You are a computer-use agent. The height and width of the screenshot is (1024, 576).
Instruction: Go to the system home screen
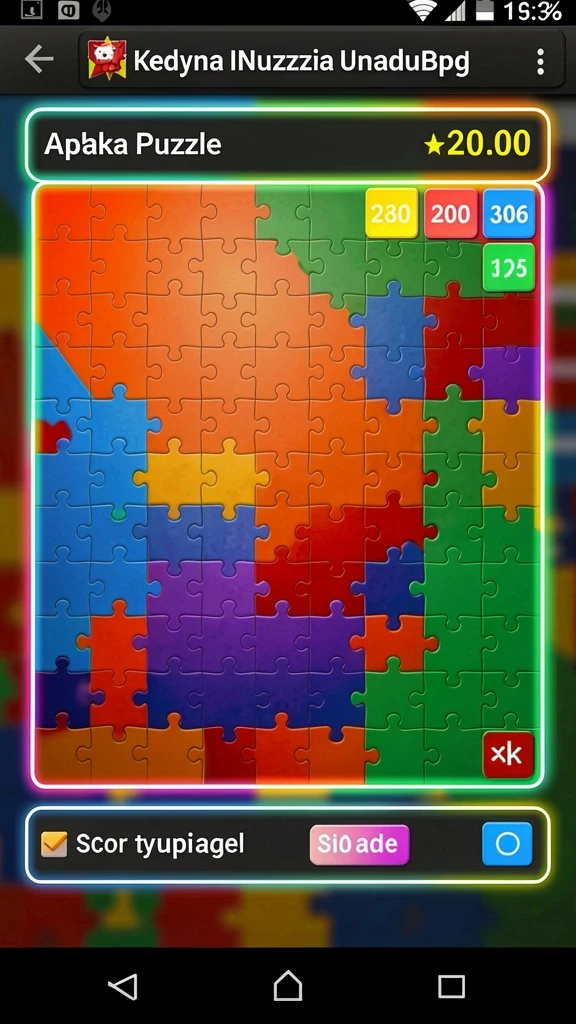[287, 985]
